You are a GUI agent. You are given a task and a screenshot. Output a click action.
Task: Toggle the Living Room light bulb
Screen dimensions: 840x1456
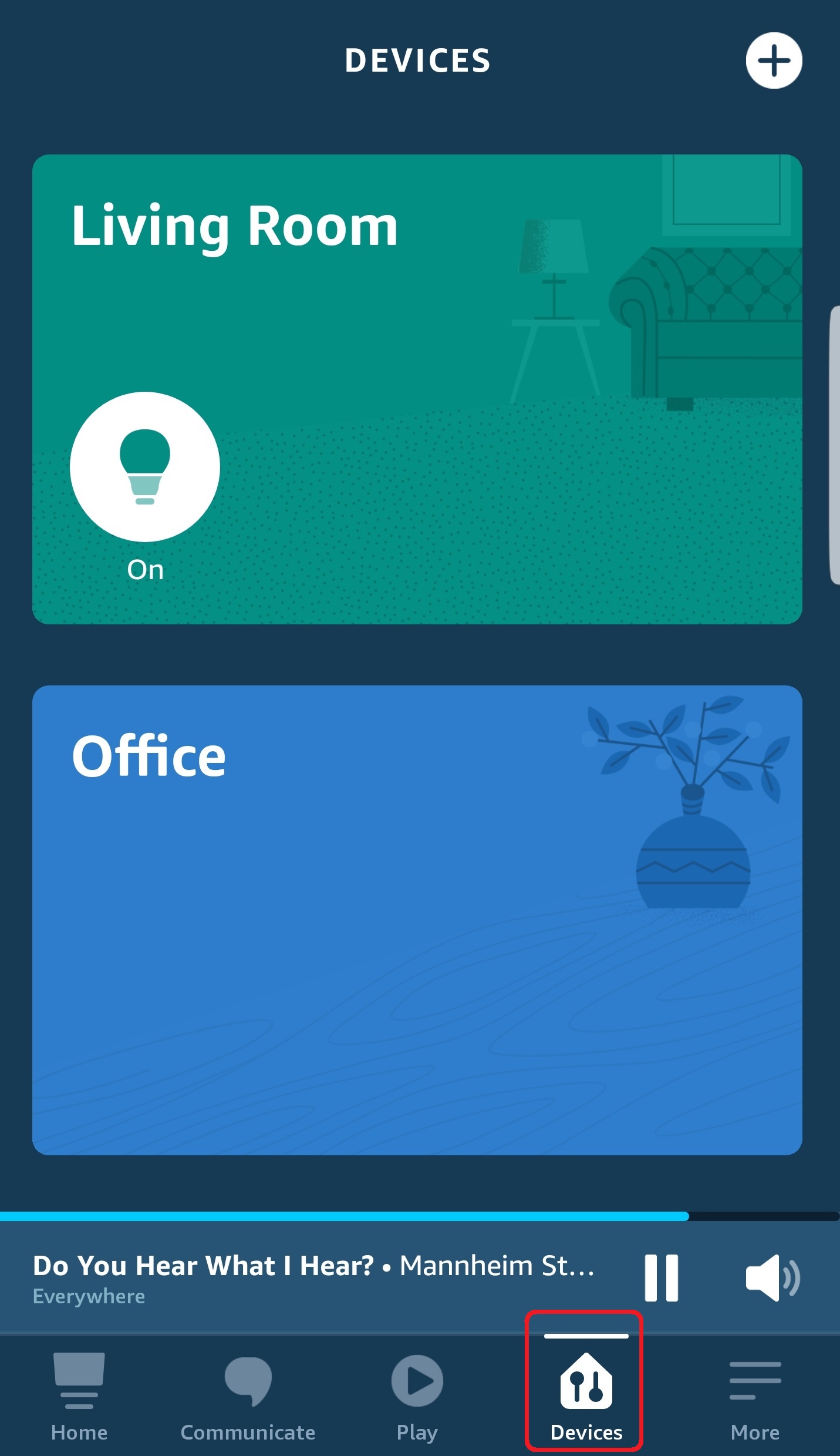coord(144,467)
